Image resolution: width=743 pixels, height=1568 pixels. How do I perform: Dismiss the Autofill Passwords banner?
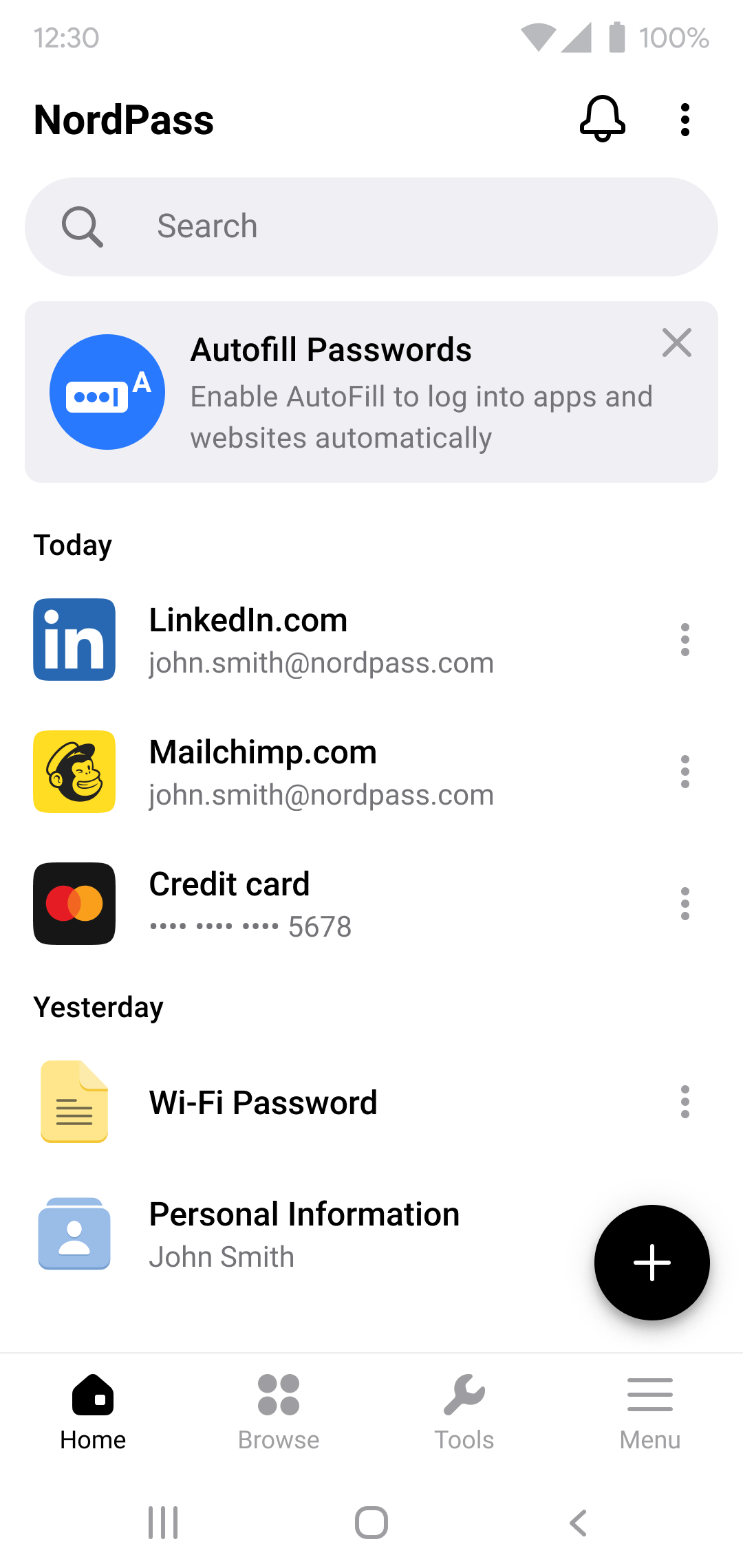[677, 342]
